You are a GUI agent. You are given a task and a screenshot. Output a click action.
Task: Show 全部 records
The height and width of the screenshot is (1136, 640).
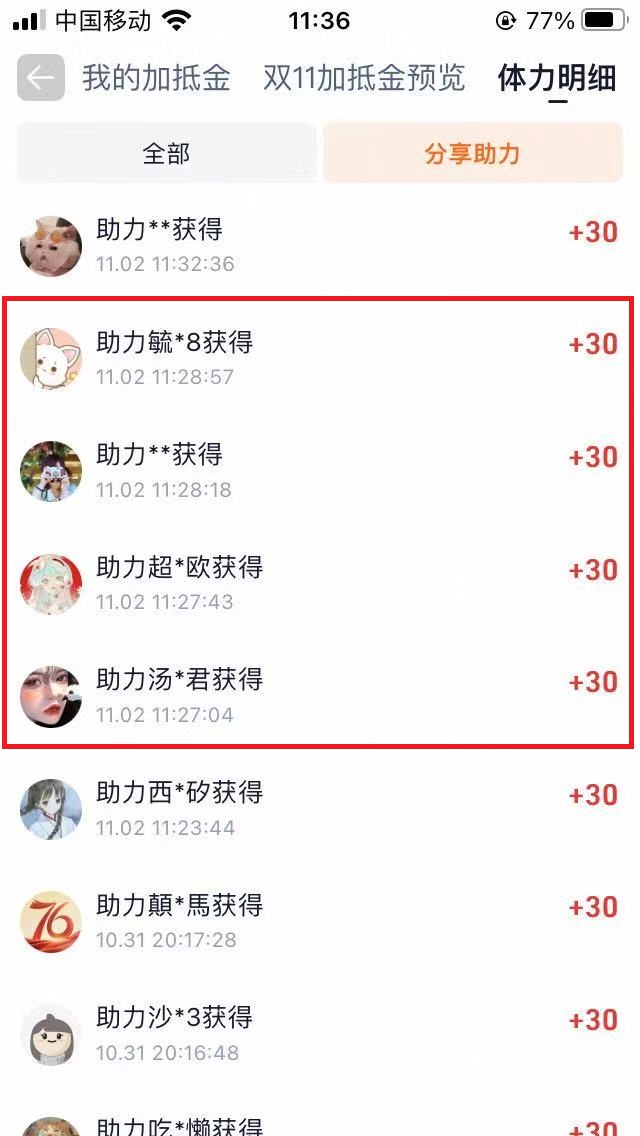pyautogui.click(x=166, y=153)
